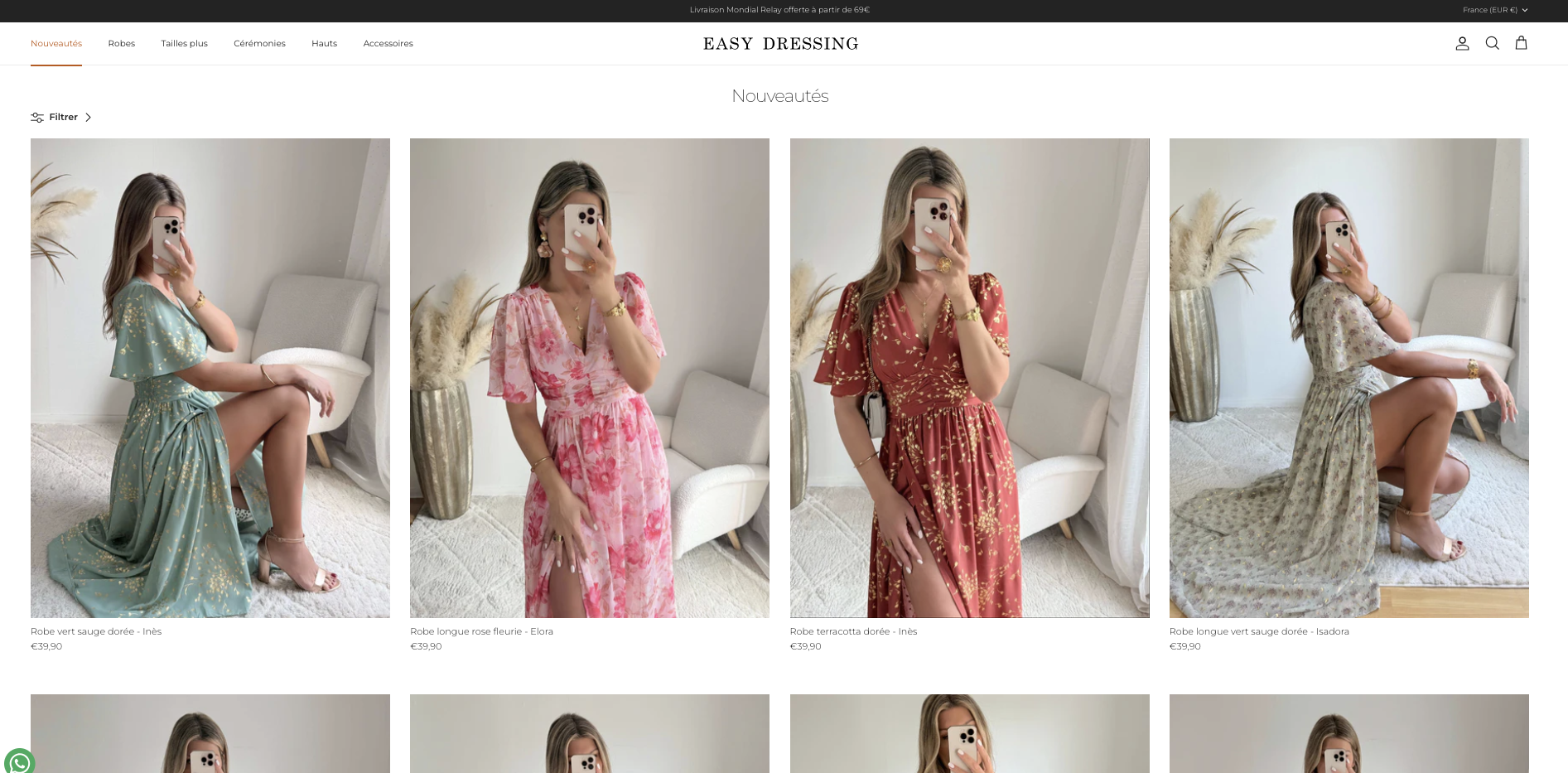Open the account profile icon

coord(1462,43)
